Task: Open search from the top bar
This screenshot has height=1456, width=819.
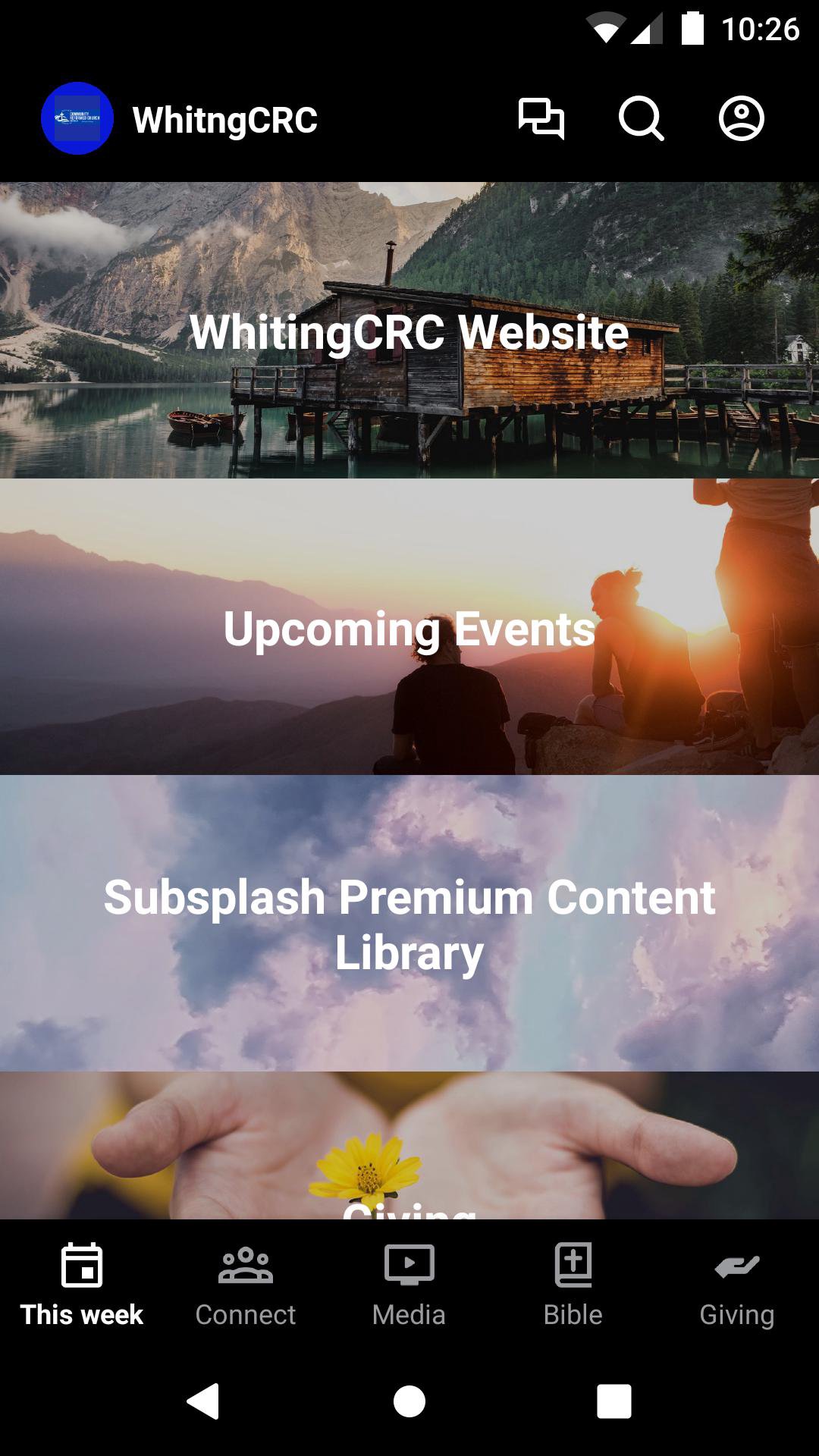Action: tap(641, 119)
